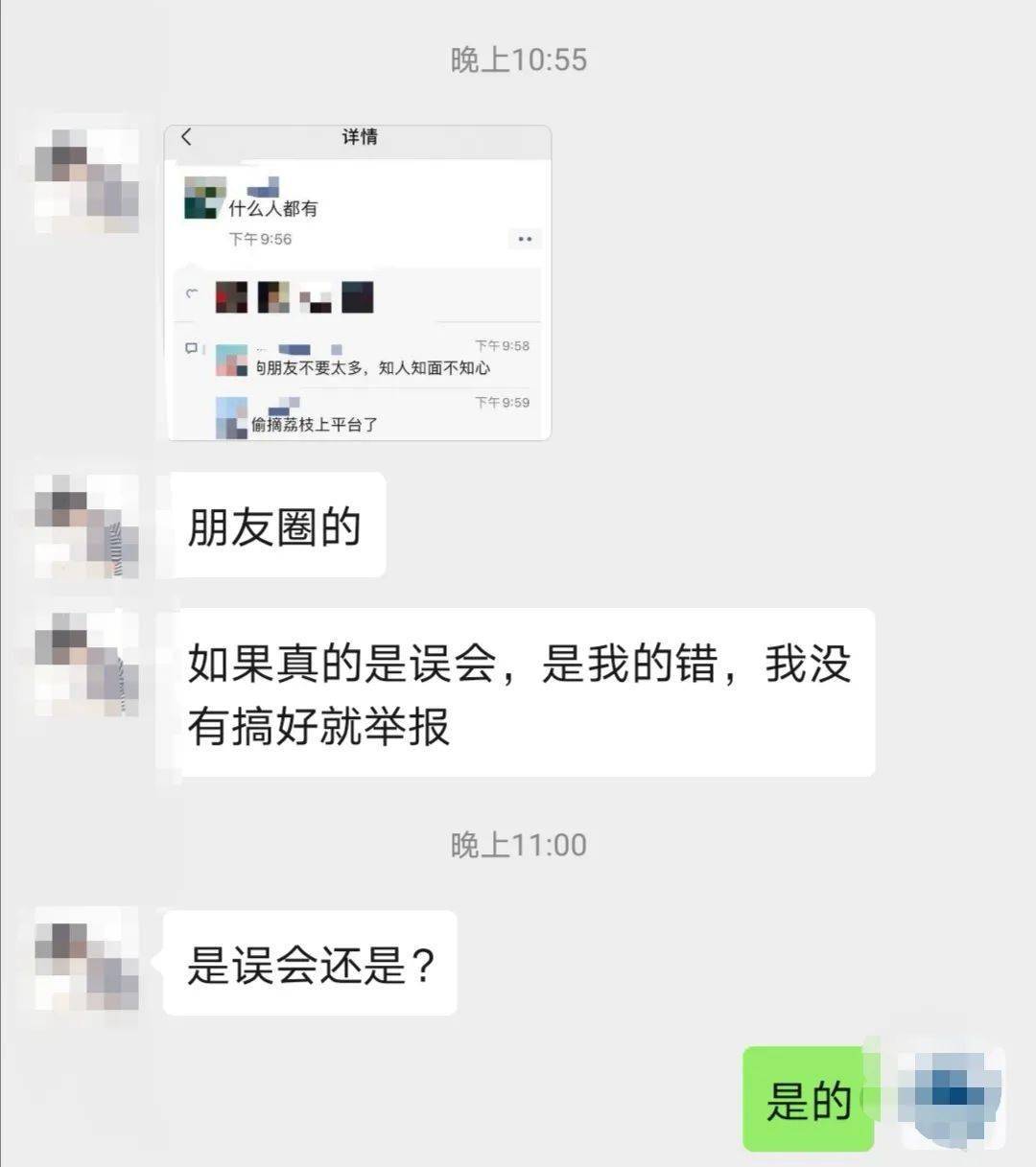
Task: Open my own avatar beside 是的 reply
Action: point(952,1099)
